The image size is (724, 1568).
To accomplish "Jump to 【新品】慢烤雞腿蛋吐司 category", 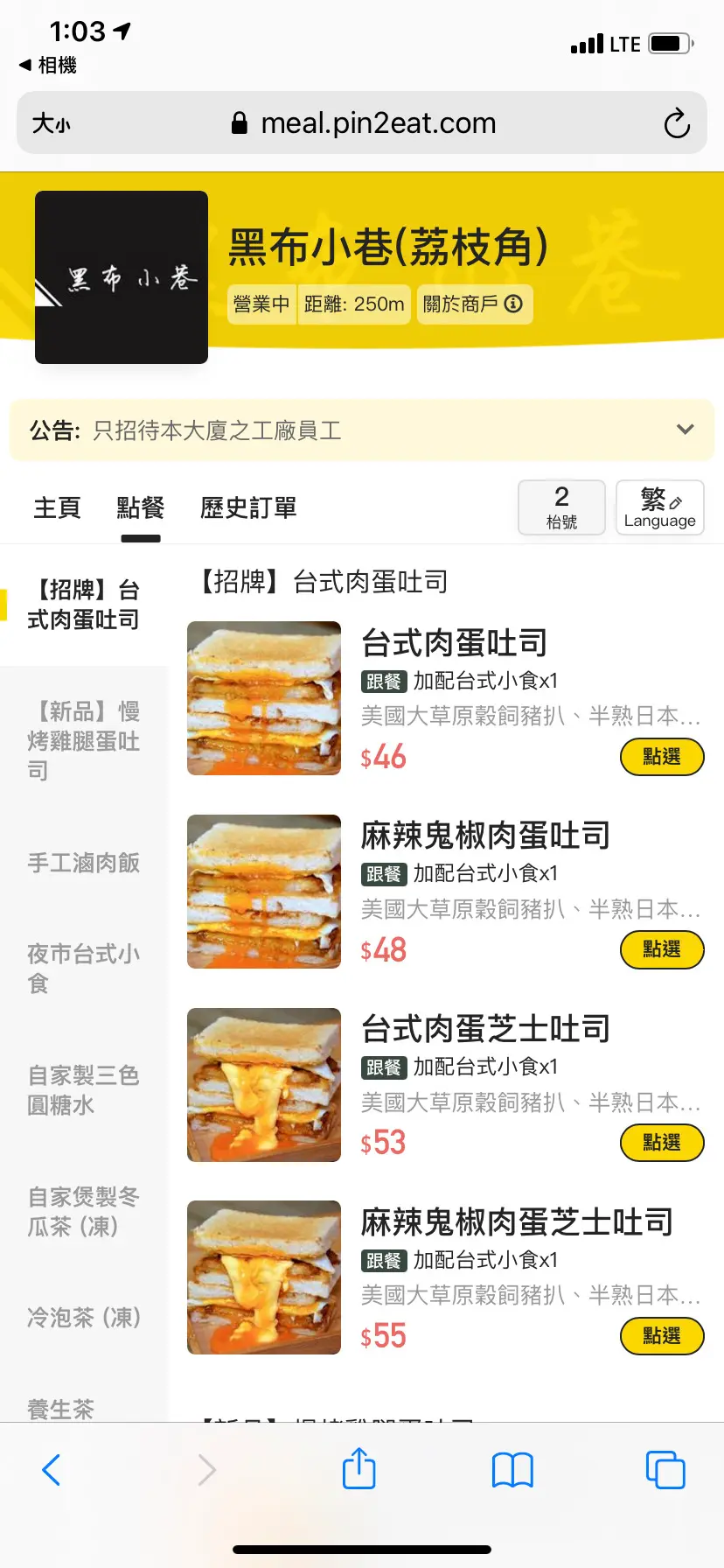I will click(83, 740).
